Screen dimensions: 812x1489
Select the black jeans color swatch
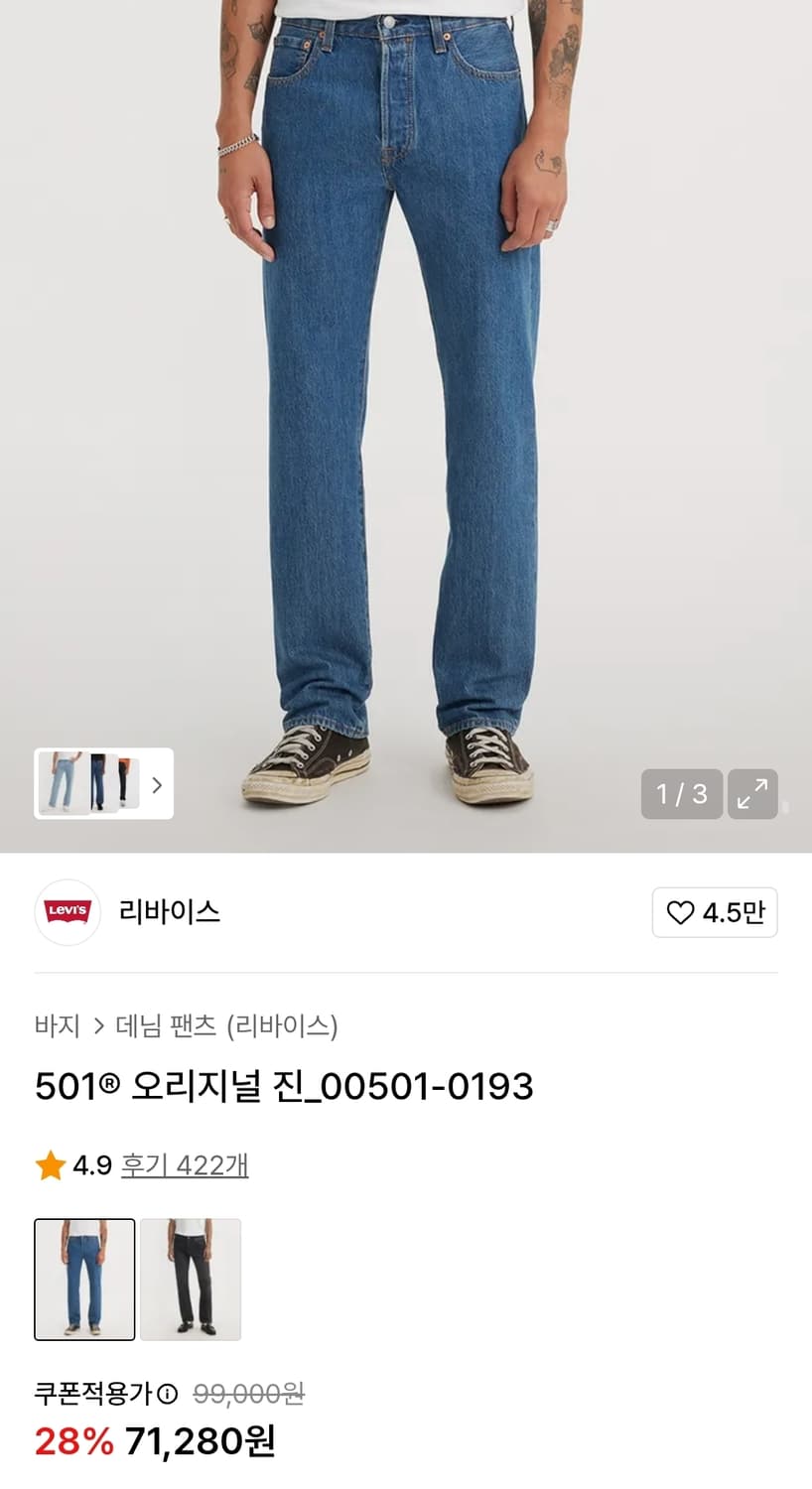coord(192,1280)
